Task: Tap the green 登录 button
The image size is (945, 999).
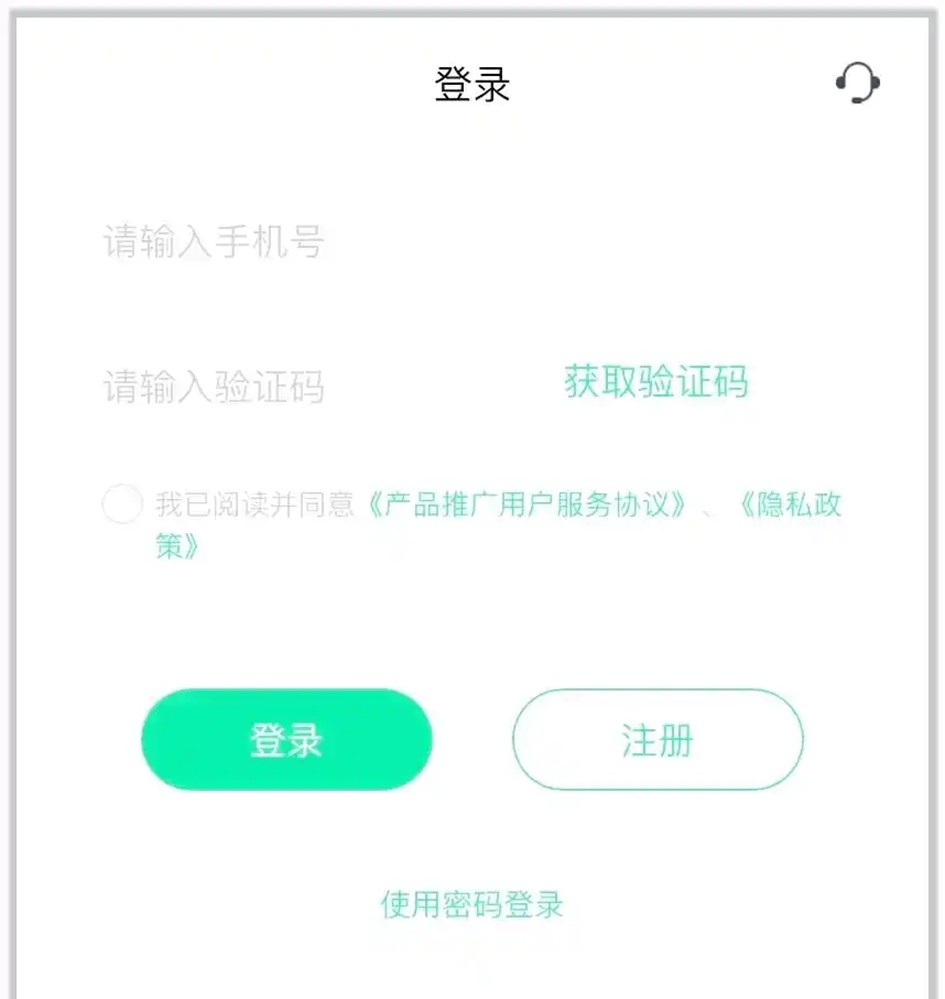Action: [286, 741]
